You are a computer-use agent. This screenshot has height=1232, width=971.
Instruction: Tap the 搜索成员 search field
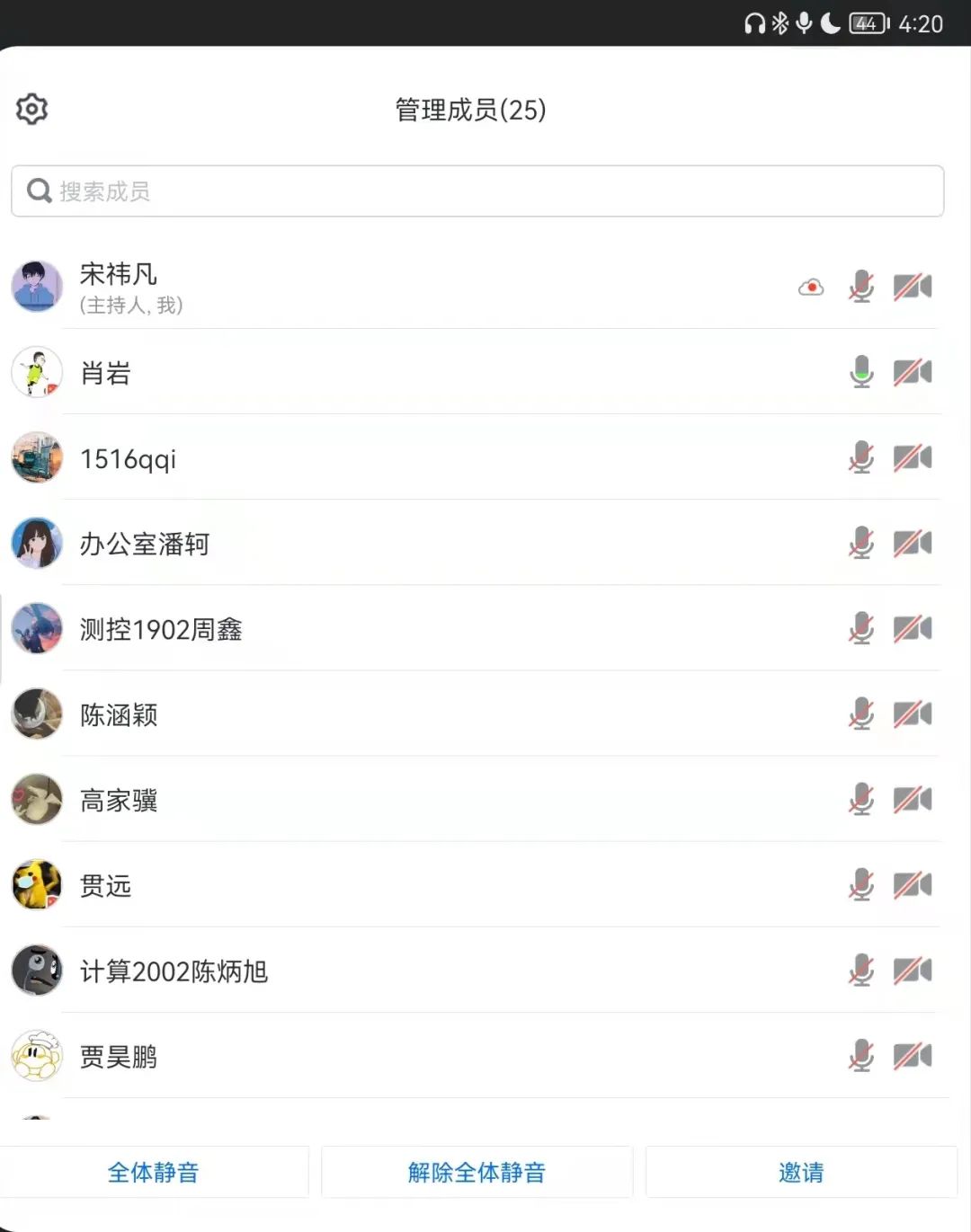pyautogui.click(x=477, y=191)
